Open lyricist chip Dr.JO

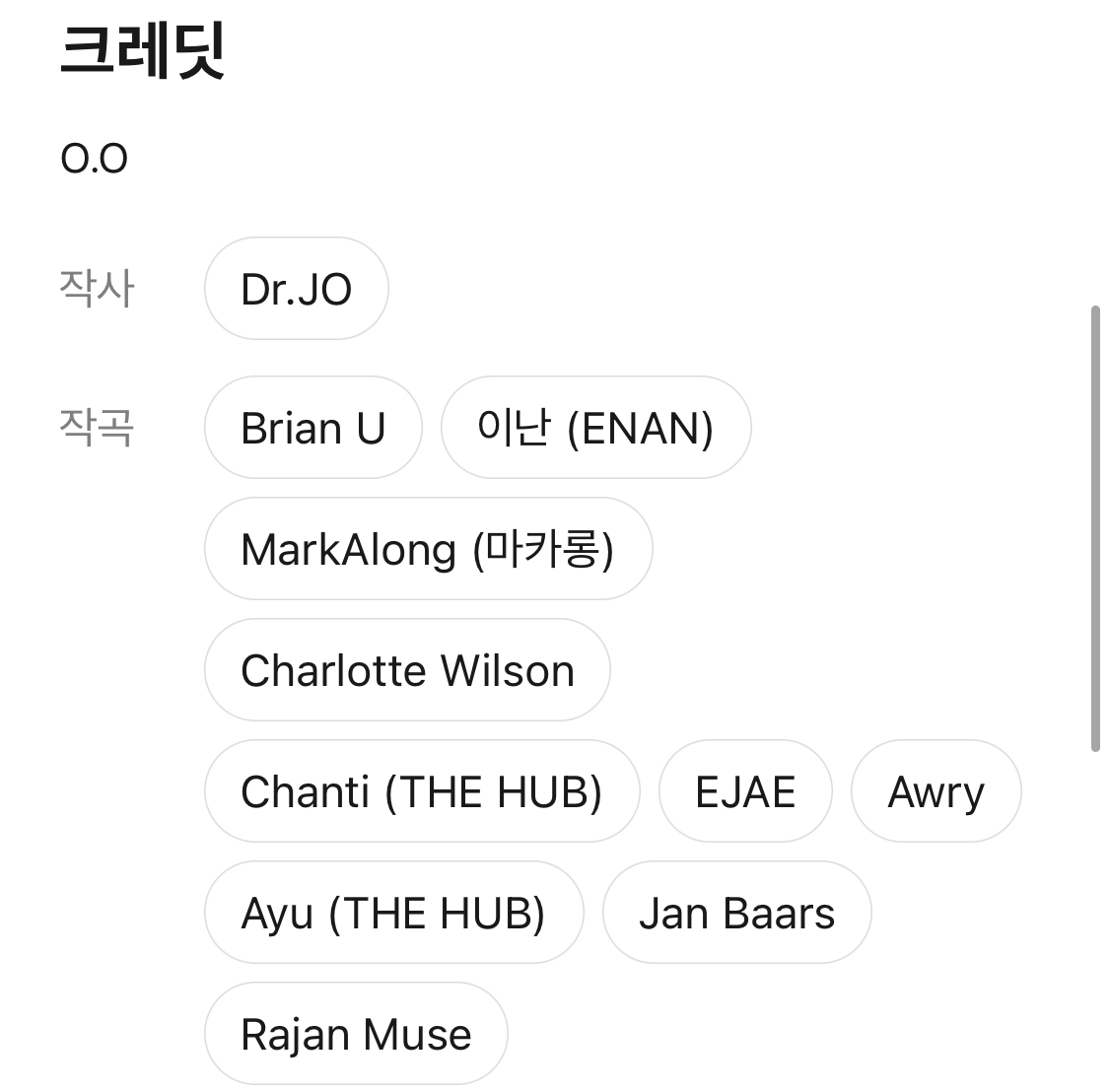coord(296,290)
